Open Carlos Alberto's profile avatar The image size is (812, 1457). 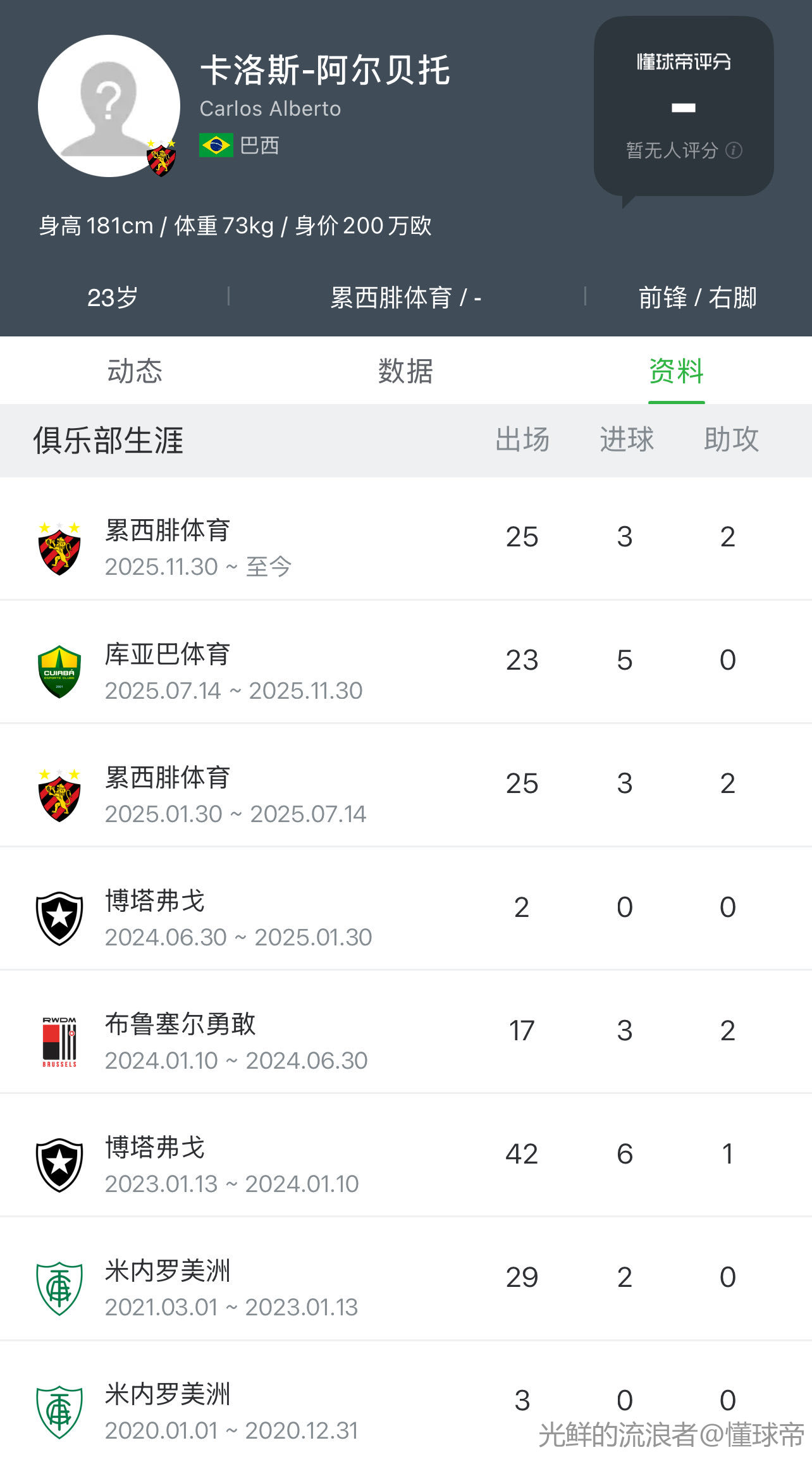click(x=109, y=106)
